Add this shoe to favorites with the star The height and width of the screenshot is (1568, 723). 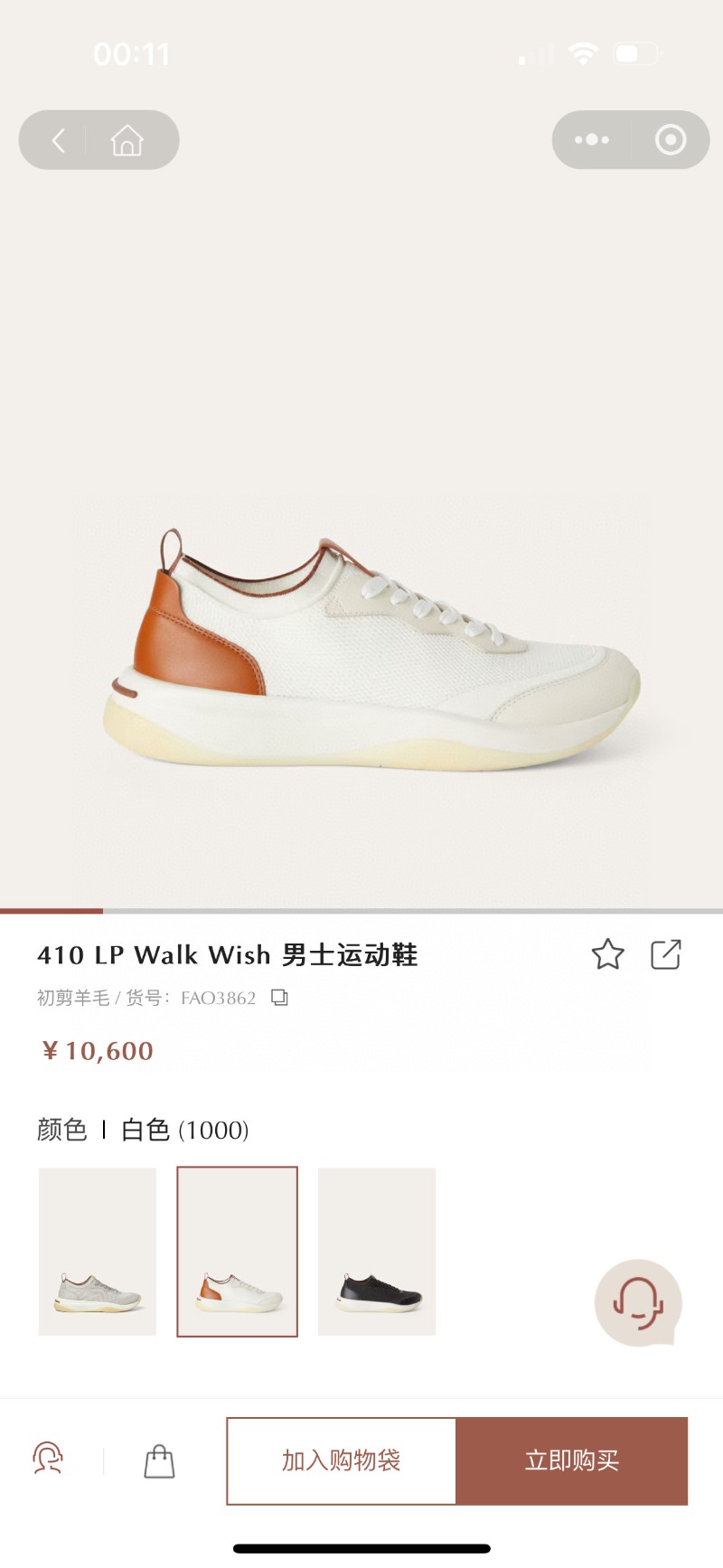click(607, 954)
